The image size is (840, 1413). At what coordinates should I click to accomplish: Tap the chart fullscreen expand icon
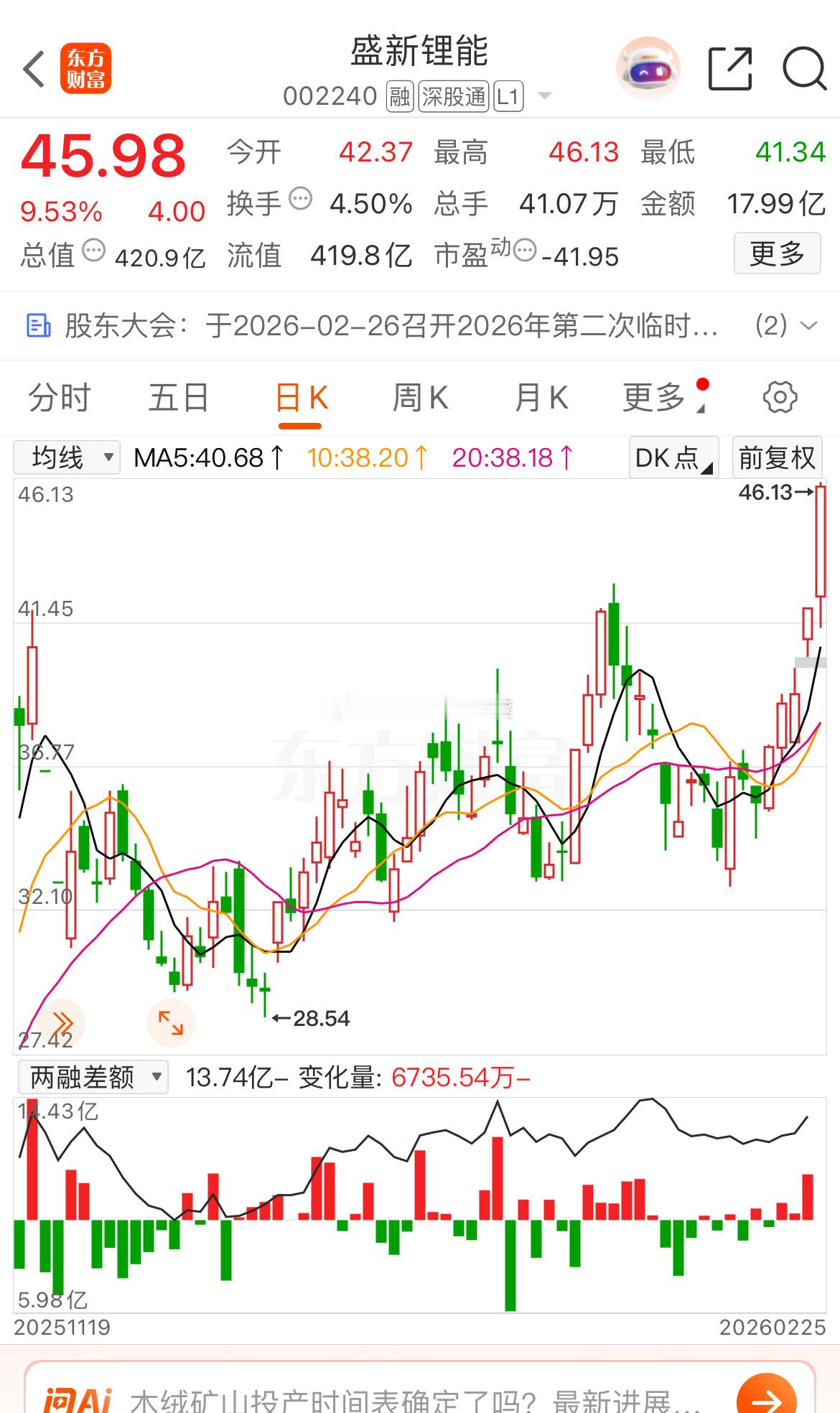click(x=171, y=1022)
